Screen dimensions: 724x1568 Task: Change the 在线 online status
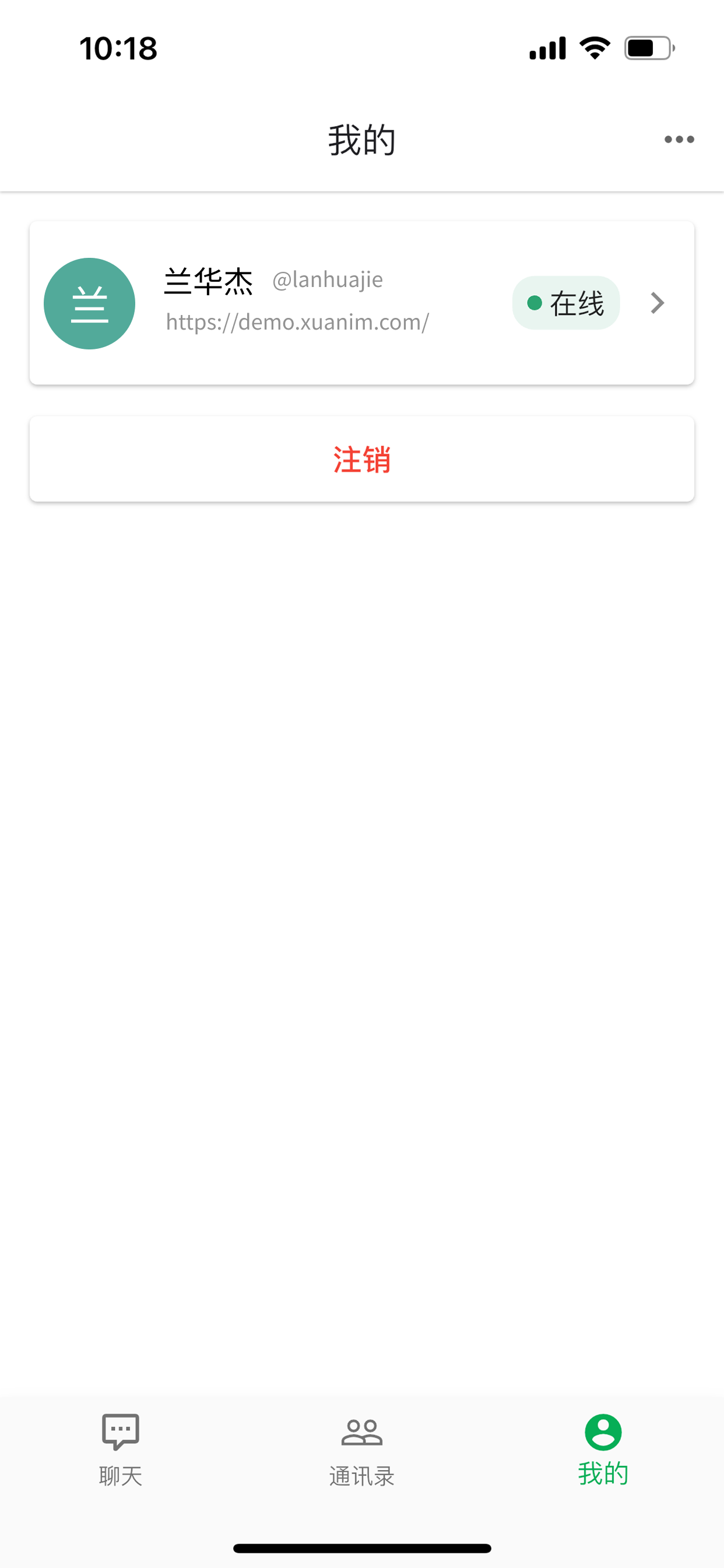point(566,303)
